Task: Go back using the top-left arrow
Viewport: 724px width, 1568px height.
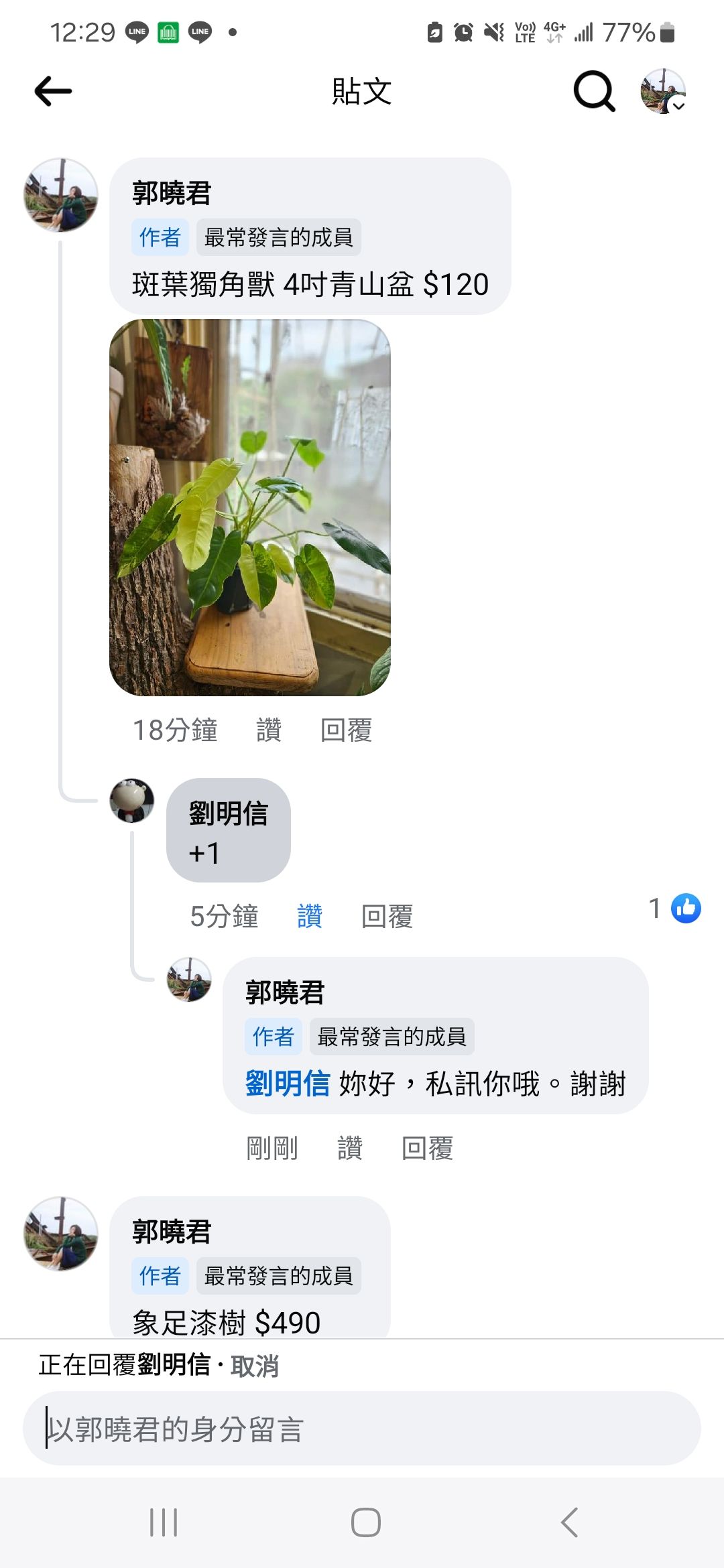Action: click(x=53, y=91)
